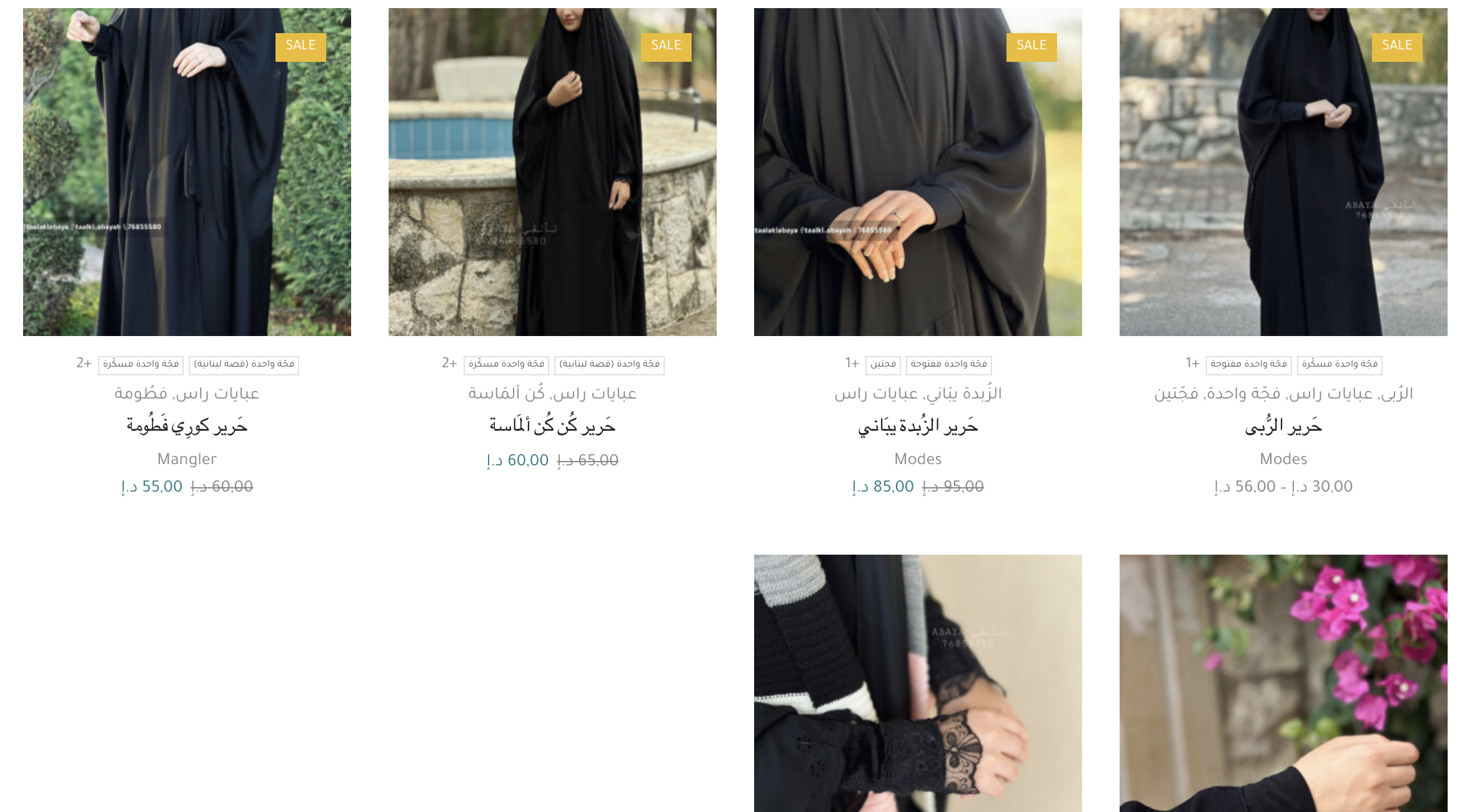This screenshot has width=1462, height=812.
Task: Open the حَرير الرُّبى product image
Action: point(1283,172)
